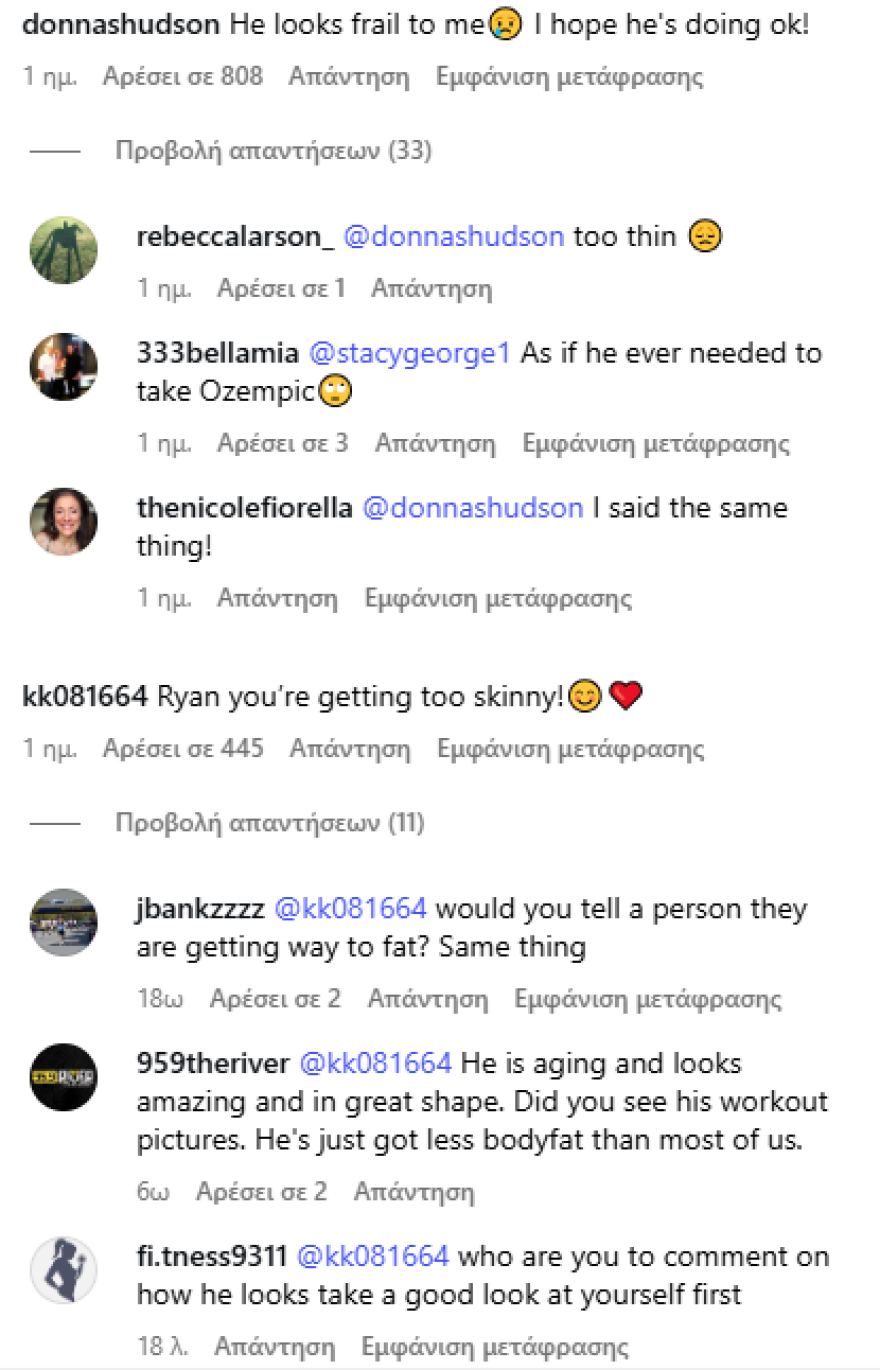Reply to rebeccalarson_'s comment
This screenshot has width=880, height=1370.
pyautogui.click(x=431, y=289)
